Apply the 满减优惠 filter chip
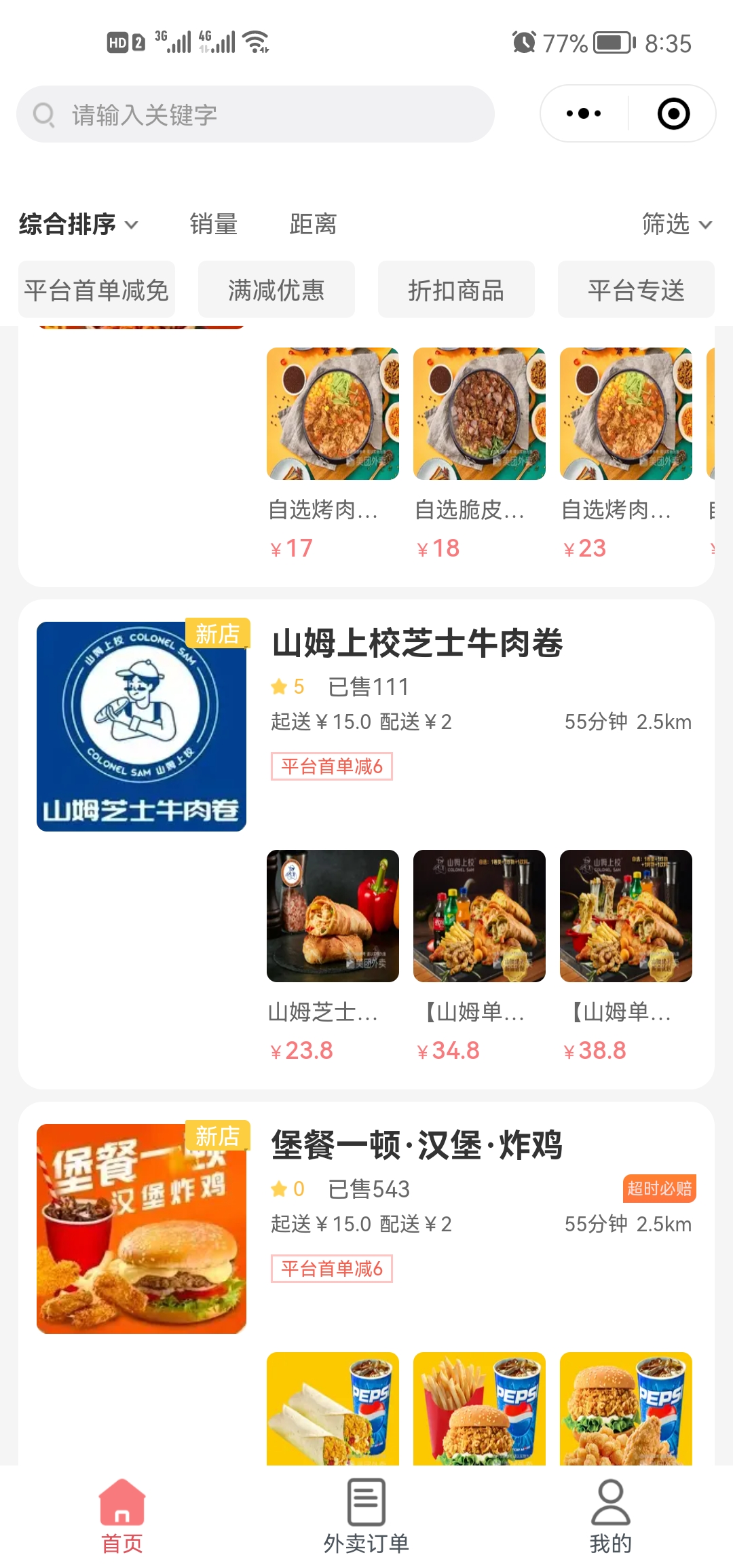733x1568 pixels. 276,290
